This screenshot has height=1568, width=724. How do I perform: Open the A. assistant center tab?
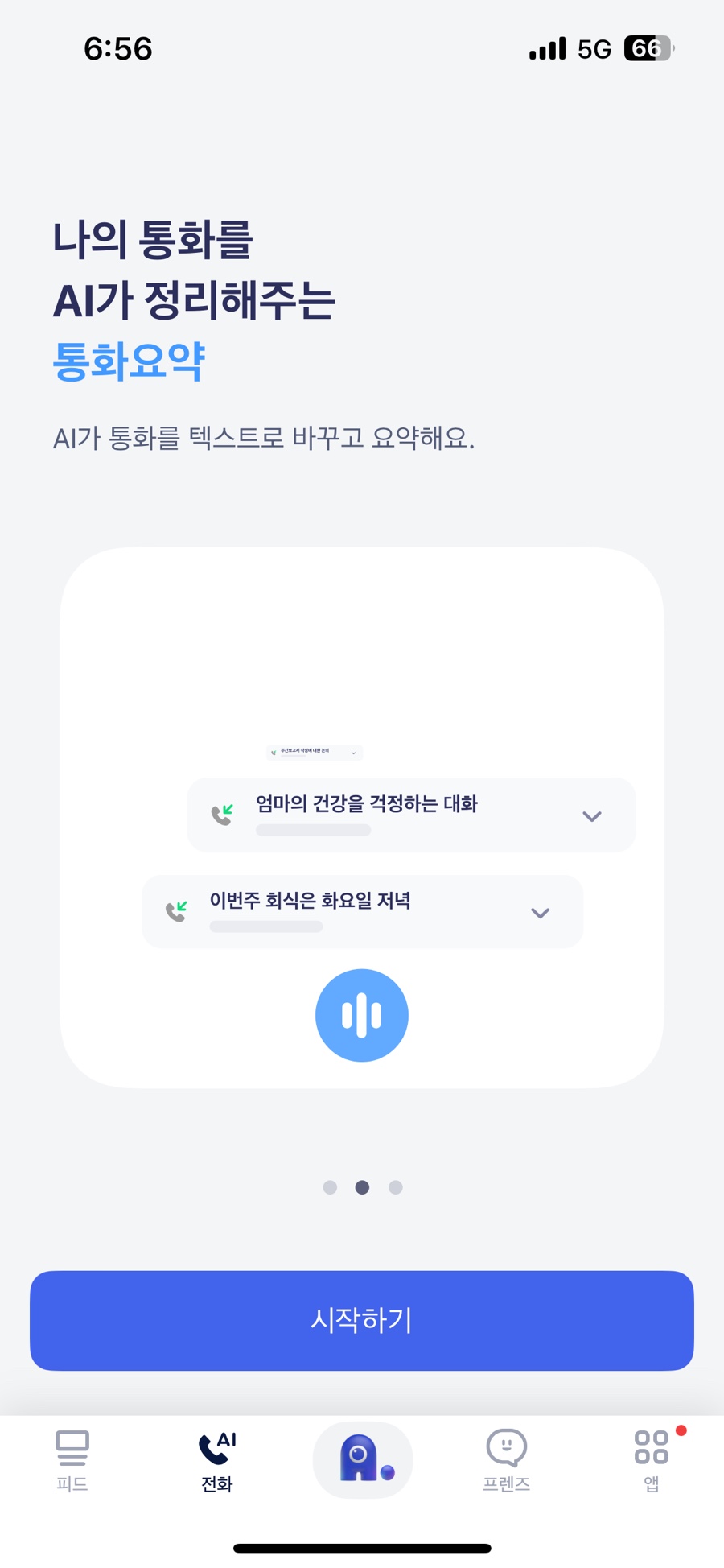[362, 1459]
